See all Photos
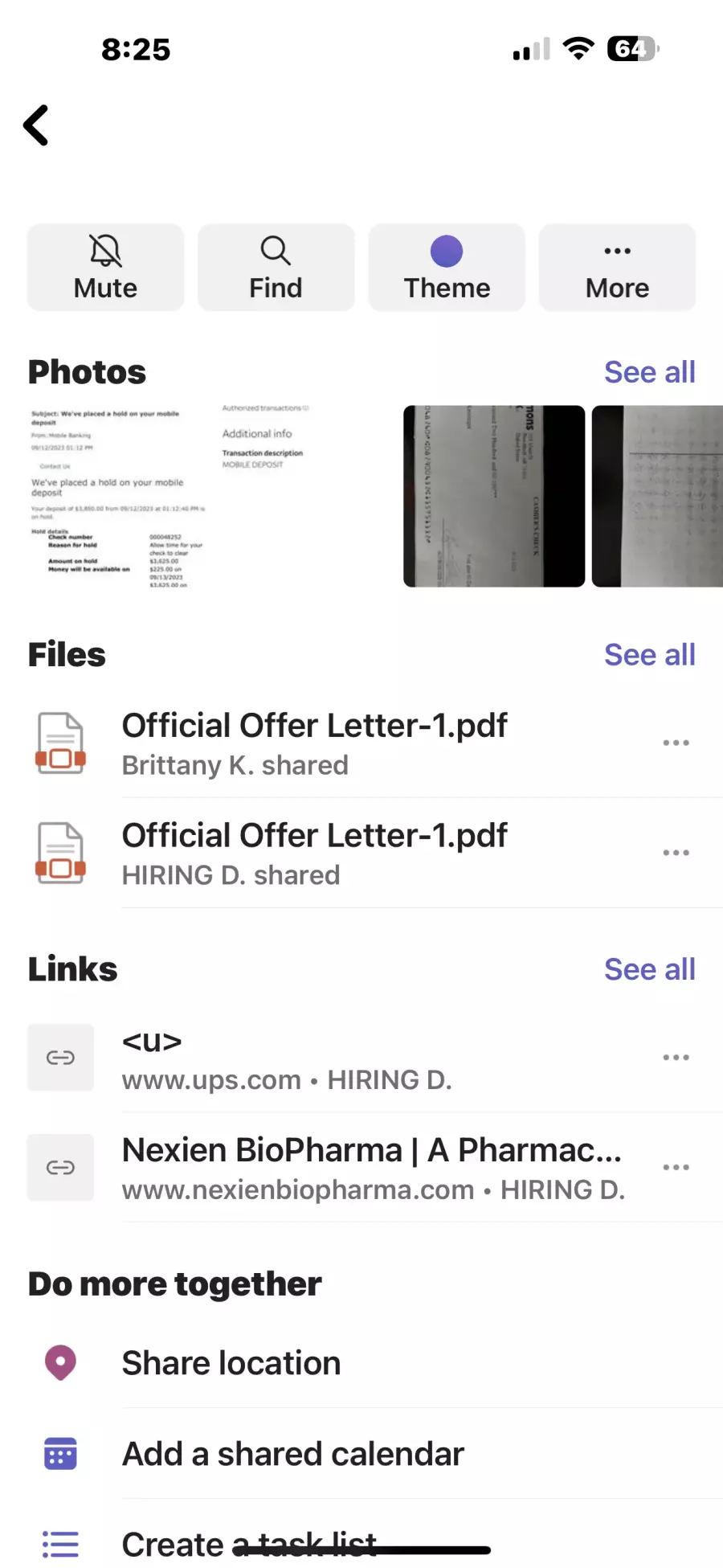 (x=649, y=372)
